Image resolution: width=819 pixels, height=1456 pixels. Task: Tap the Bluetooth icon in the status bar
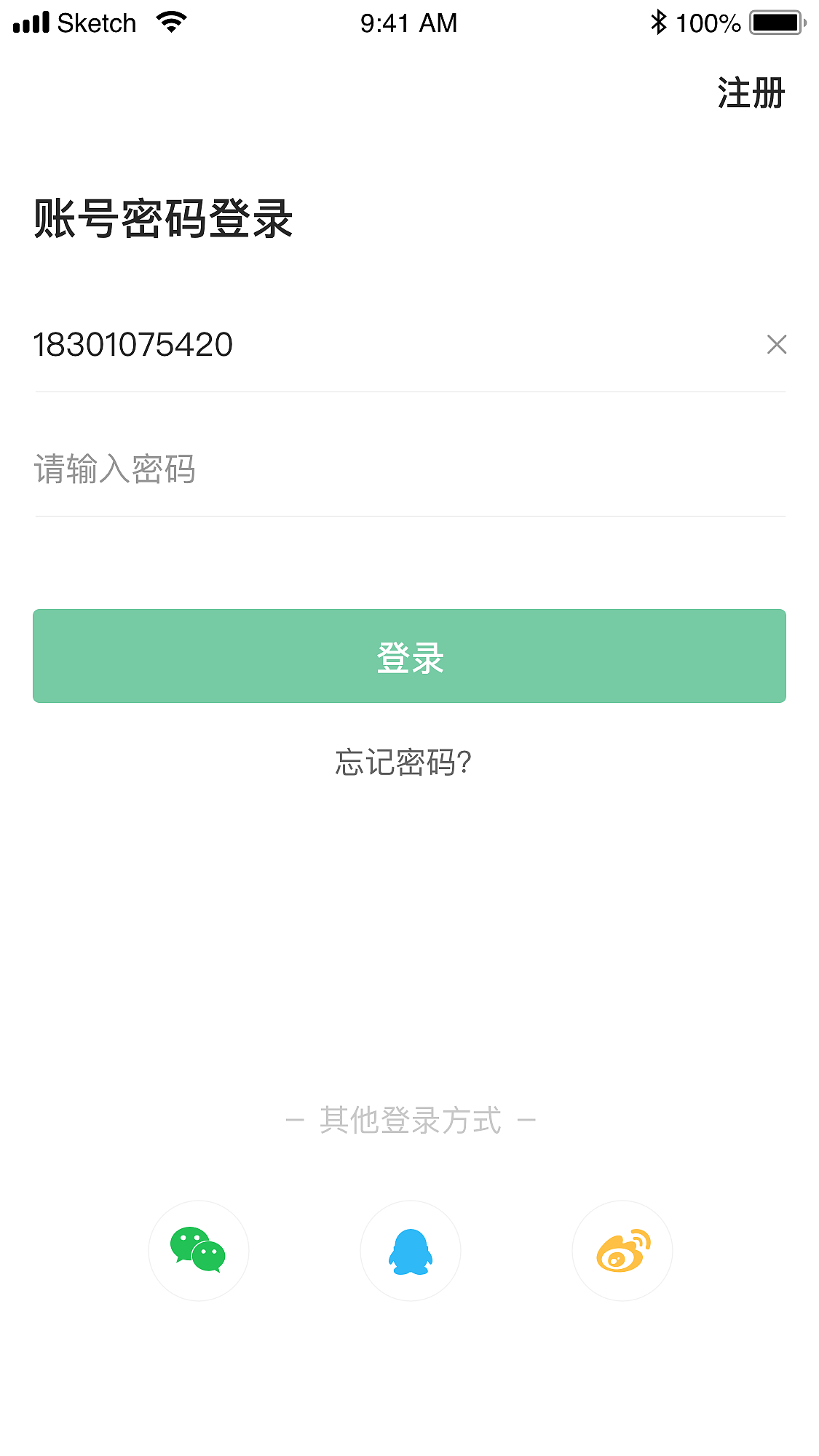[x=659, y=22]
